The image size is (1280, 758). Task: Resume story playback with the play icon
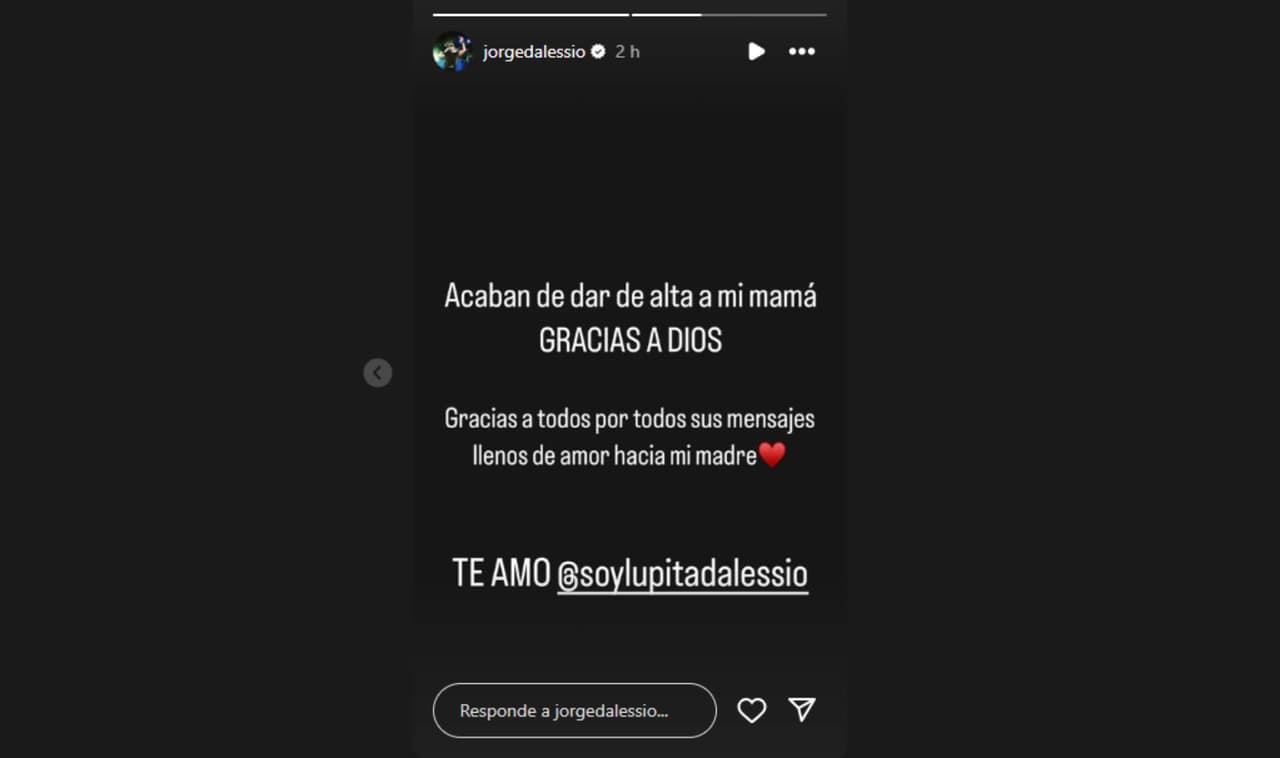(756, 52)
